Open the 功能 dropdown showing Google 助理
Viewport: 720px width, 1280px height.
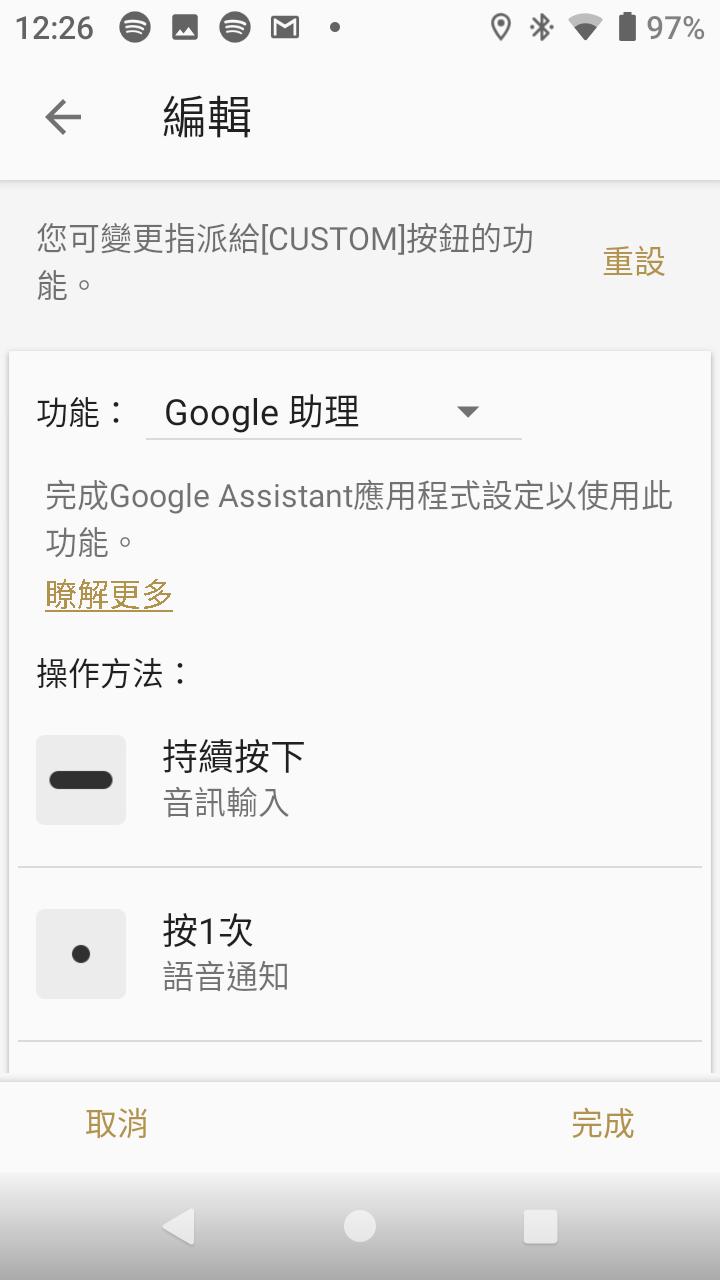pos(300,412)
